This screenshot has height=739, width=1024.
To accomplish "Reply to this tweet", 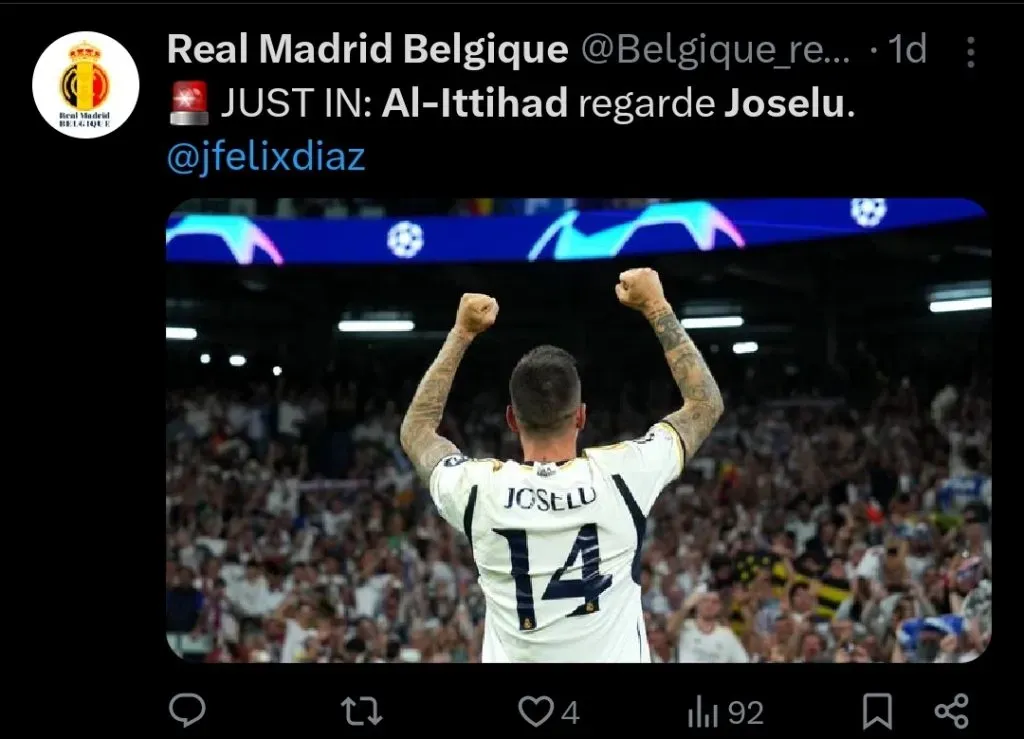I will tap(187, 711).
